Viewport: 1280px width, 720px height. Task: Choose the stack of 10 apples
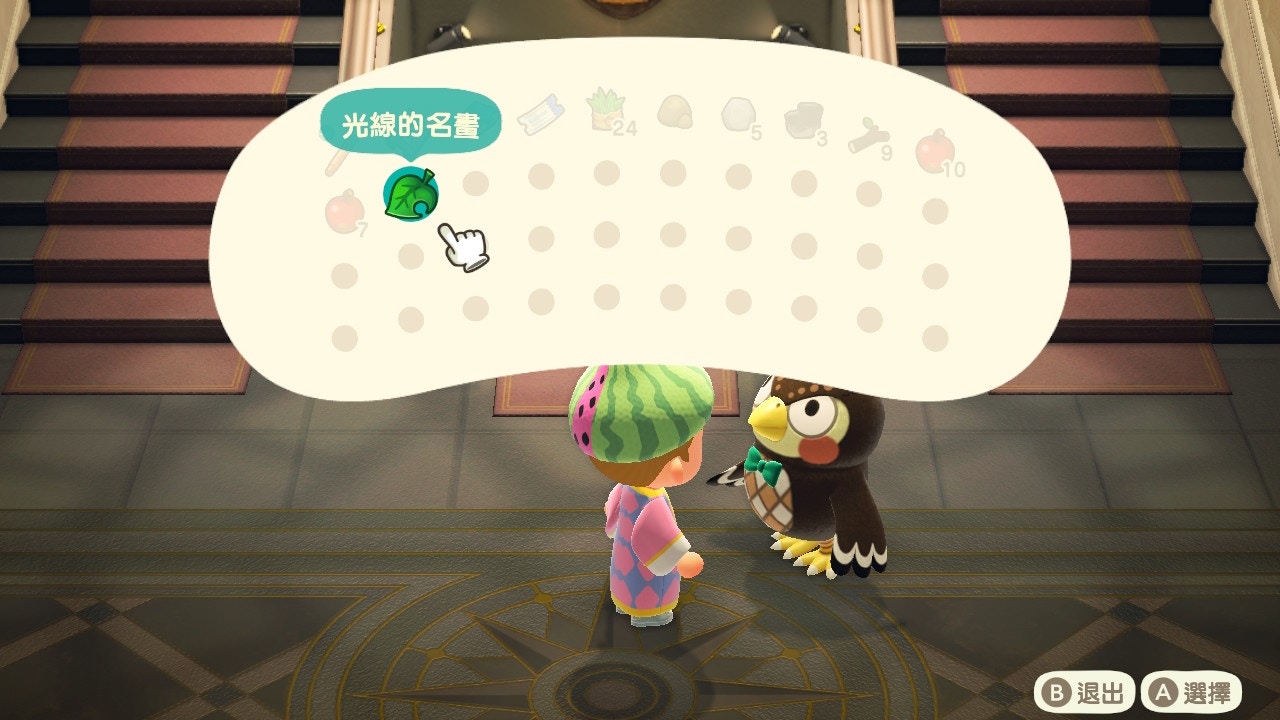(936, 152)
